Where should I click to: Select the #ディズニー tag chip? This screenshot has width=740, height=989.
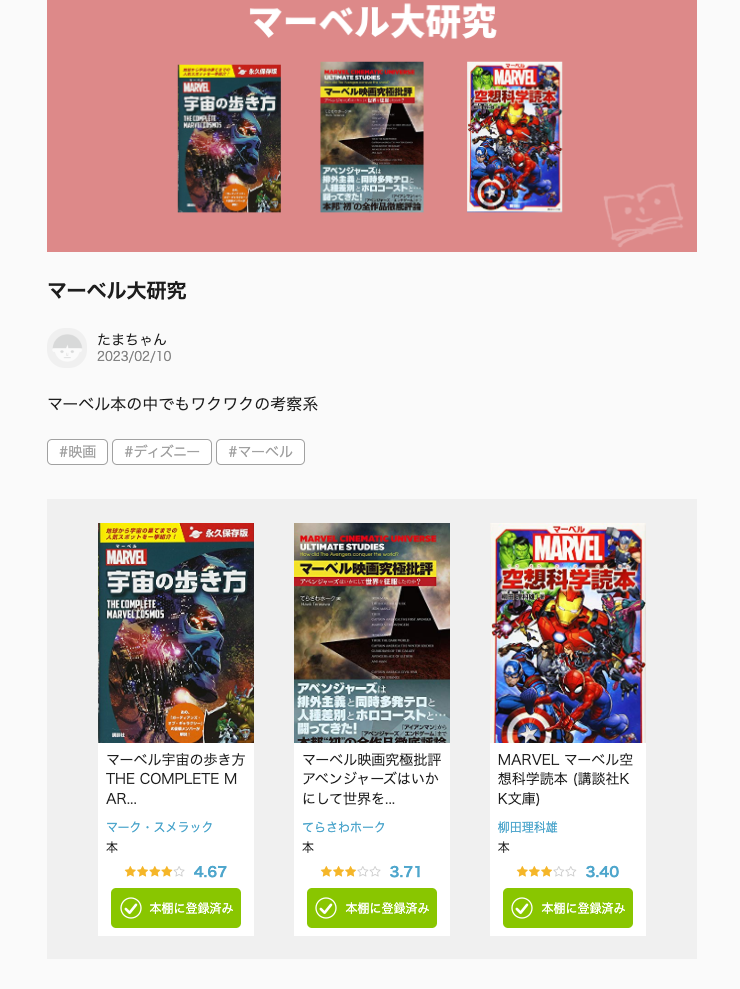pos(162,452)
